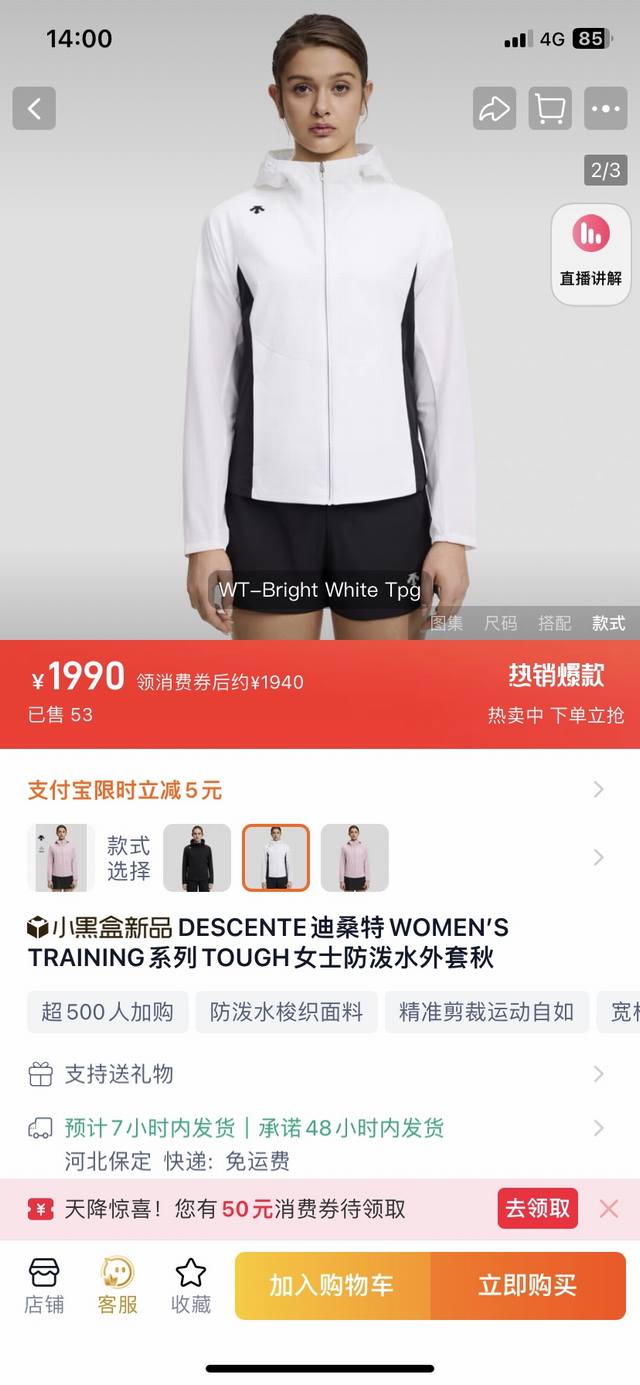Open the 支付宝限时立减5元 offer row
Viewport: 640px width, 1385px height.
point(320,790)
